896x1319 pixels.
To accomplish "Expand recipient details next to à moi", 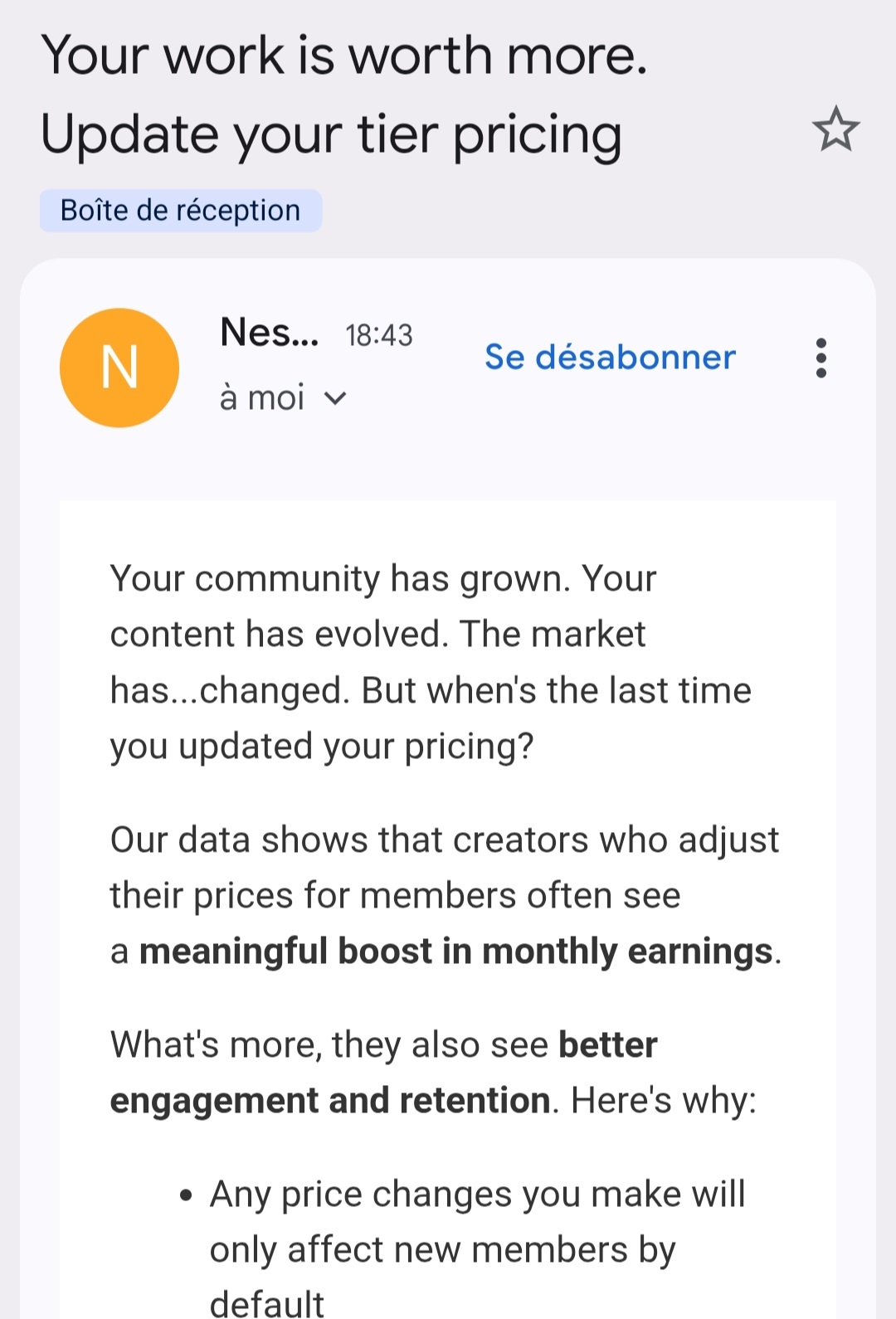I will tap(335, 399).
